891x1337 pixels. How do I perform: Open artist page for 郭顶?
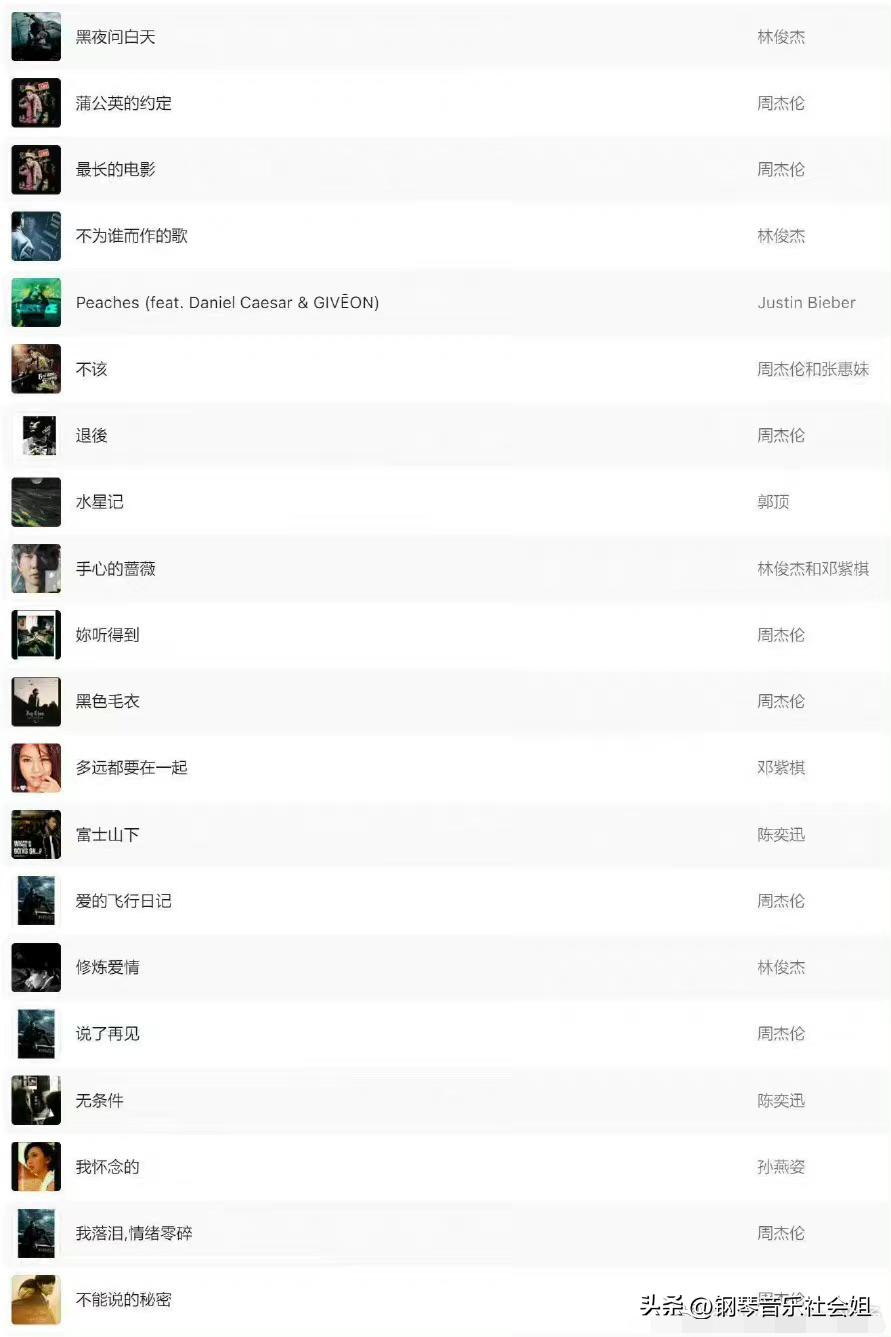773,501
